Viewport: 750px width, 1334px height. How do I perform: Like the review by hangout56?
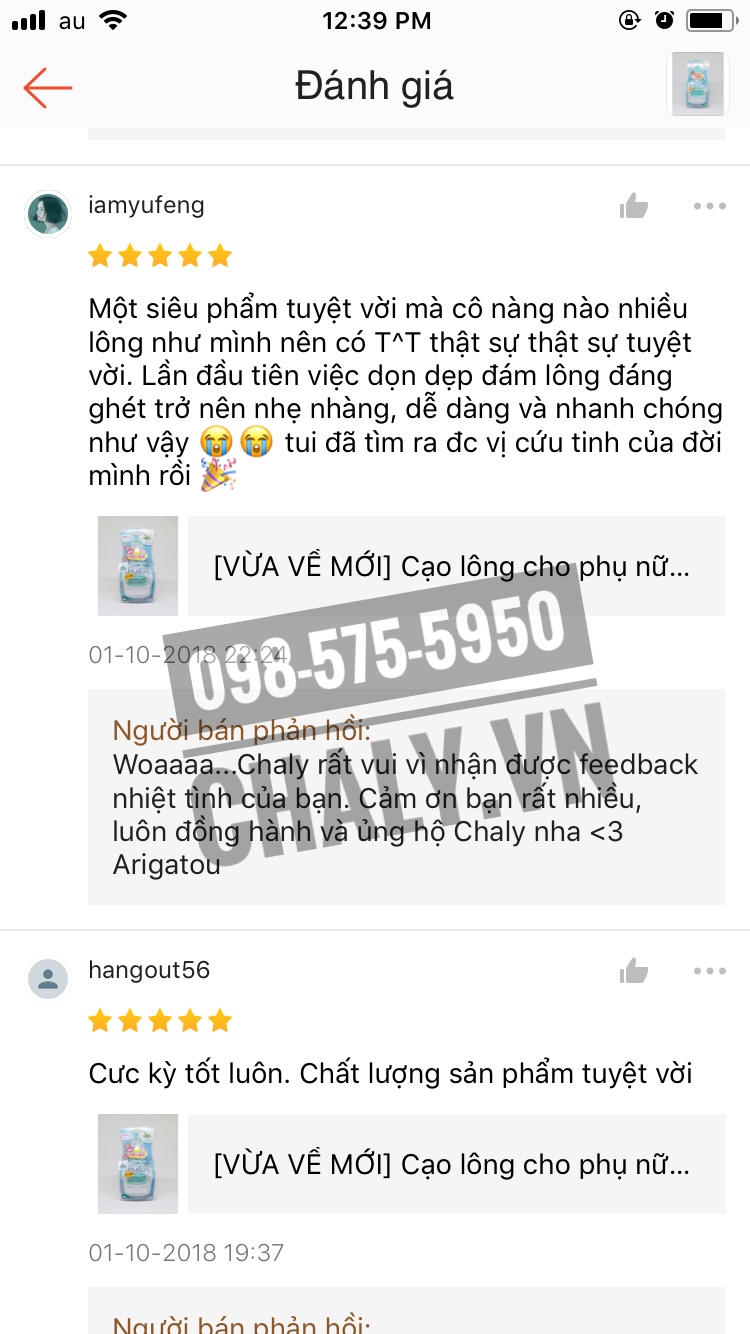pyautogui.click(x=634, y=970)
